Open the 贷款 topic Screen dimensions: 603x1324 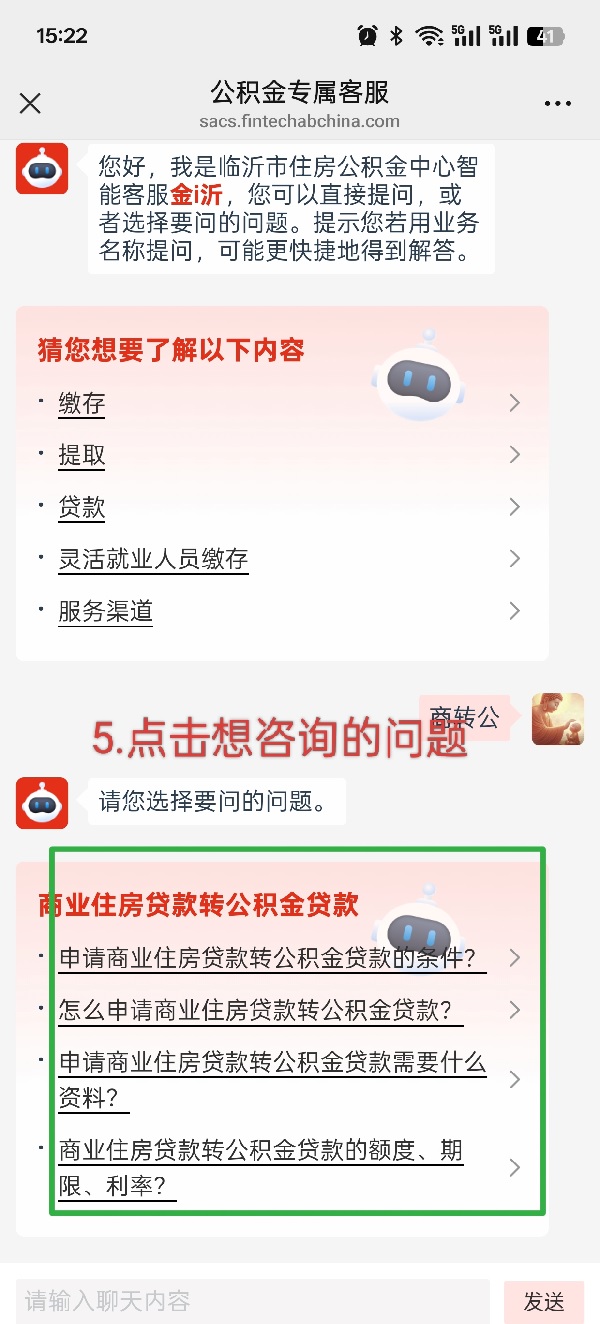click(x=82, y=507)
